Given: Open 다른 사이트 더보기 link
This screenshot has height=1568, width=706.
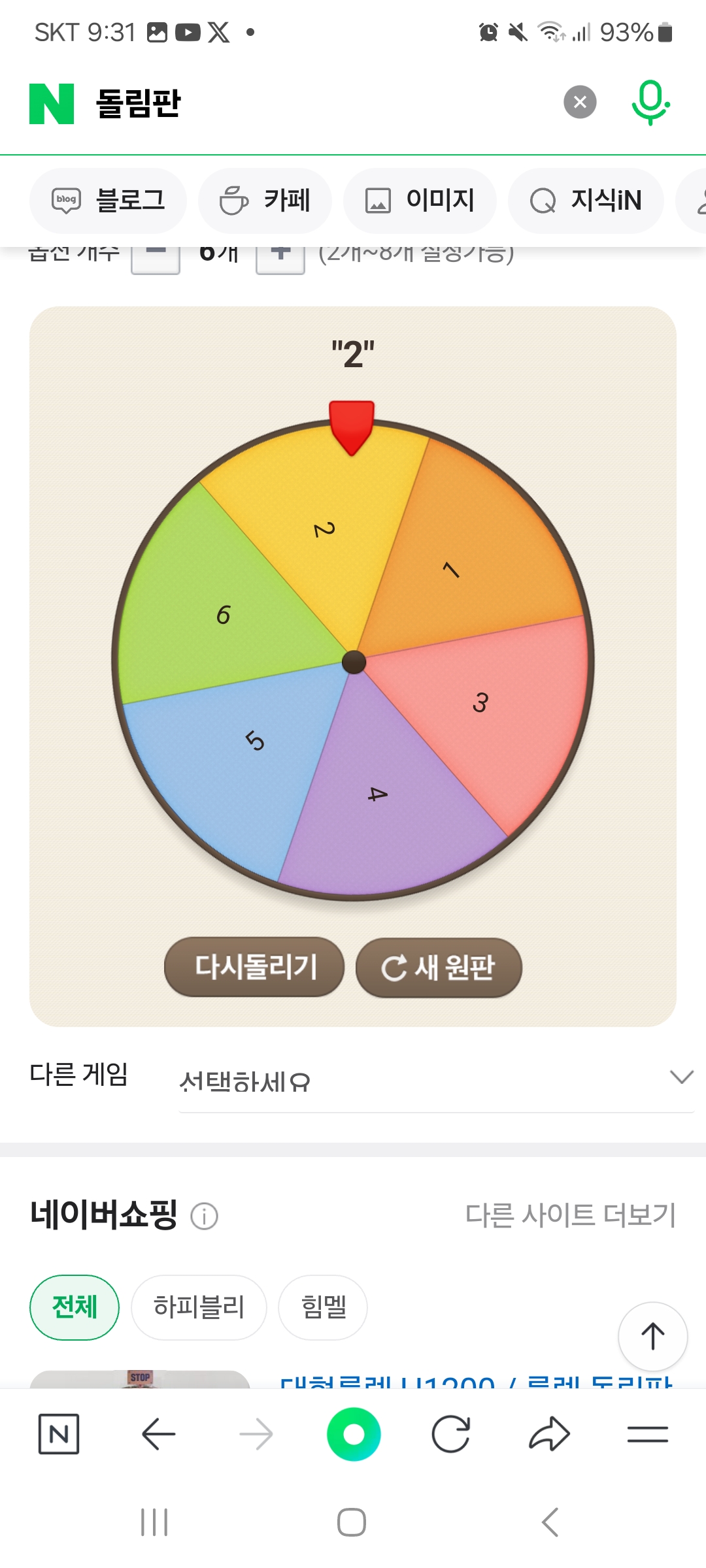Looking at the screenshot, I should (x=570, y=1215).
